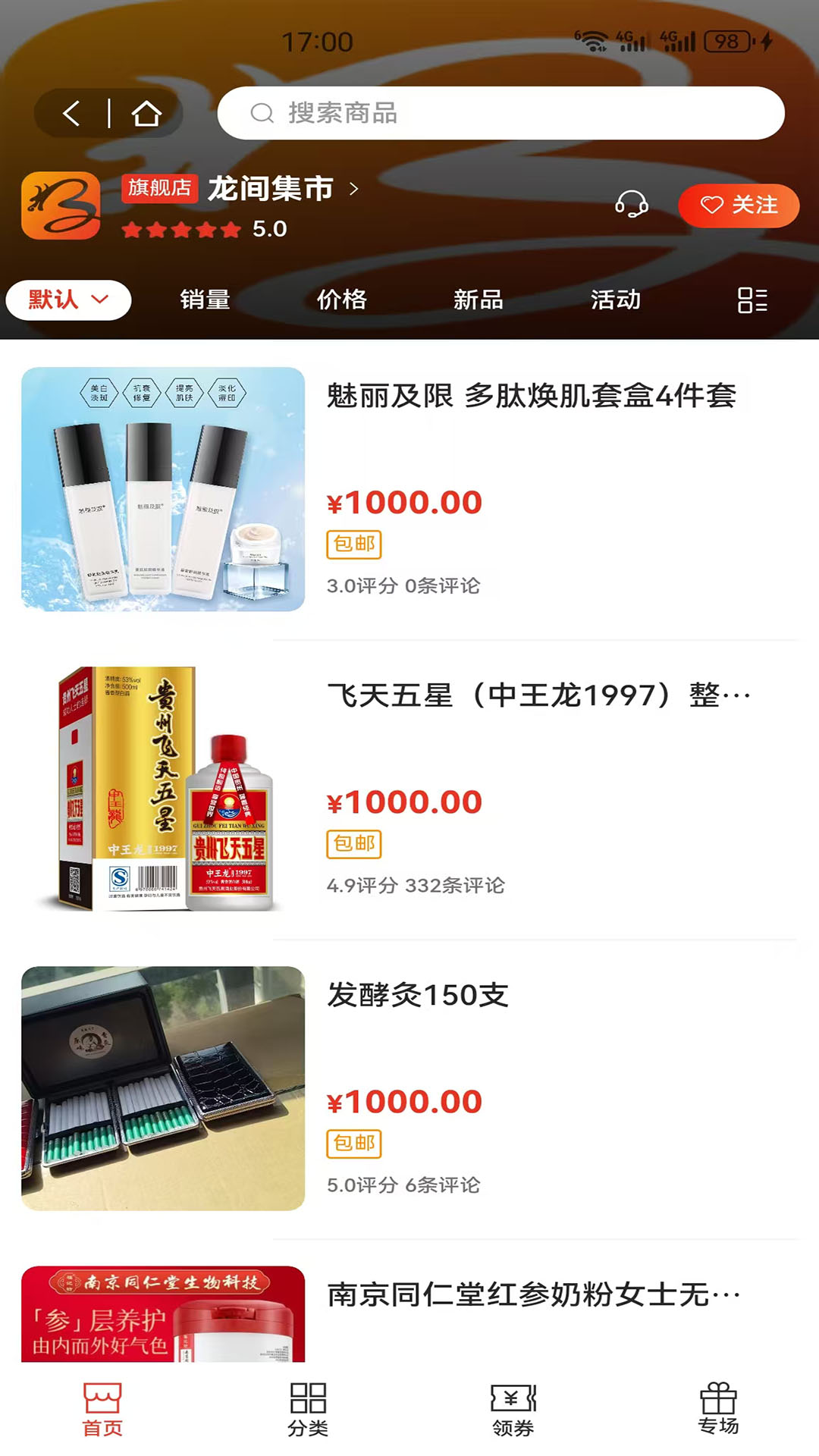Go to the 专场 tab

717,1409
